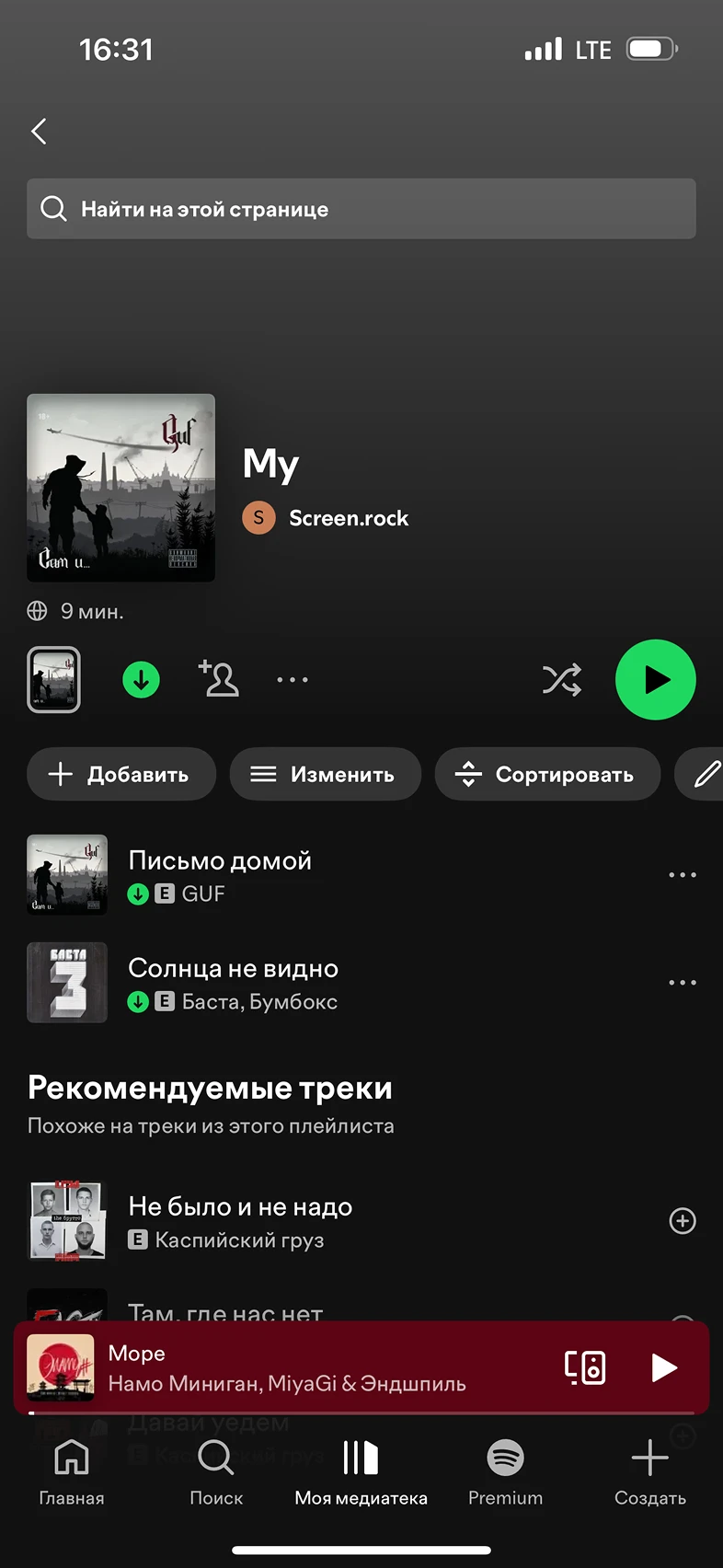Viewport: 723px width, 1568px height.
Task: Select the 'Изменить' chip
Action: pos(325,775)
